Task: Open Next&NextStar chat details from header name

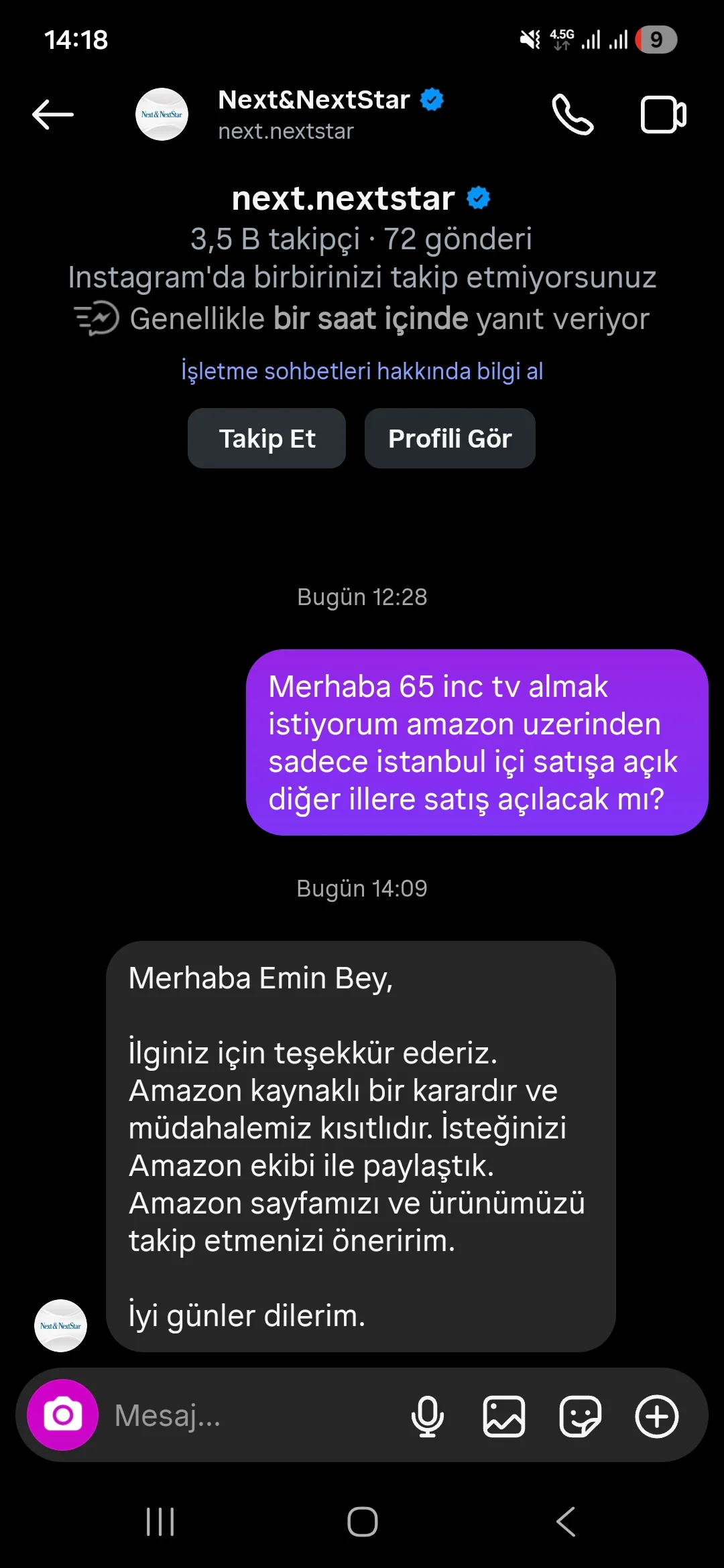Action: pos(314,101)
